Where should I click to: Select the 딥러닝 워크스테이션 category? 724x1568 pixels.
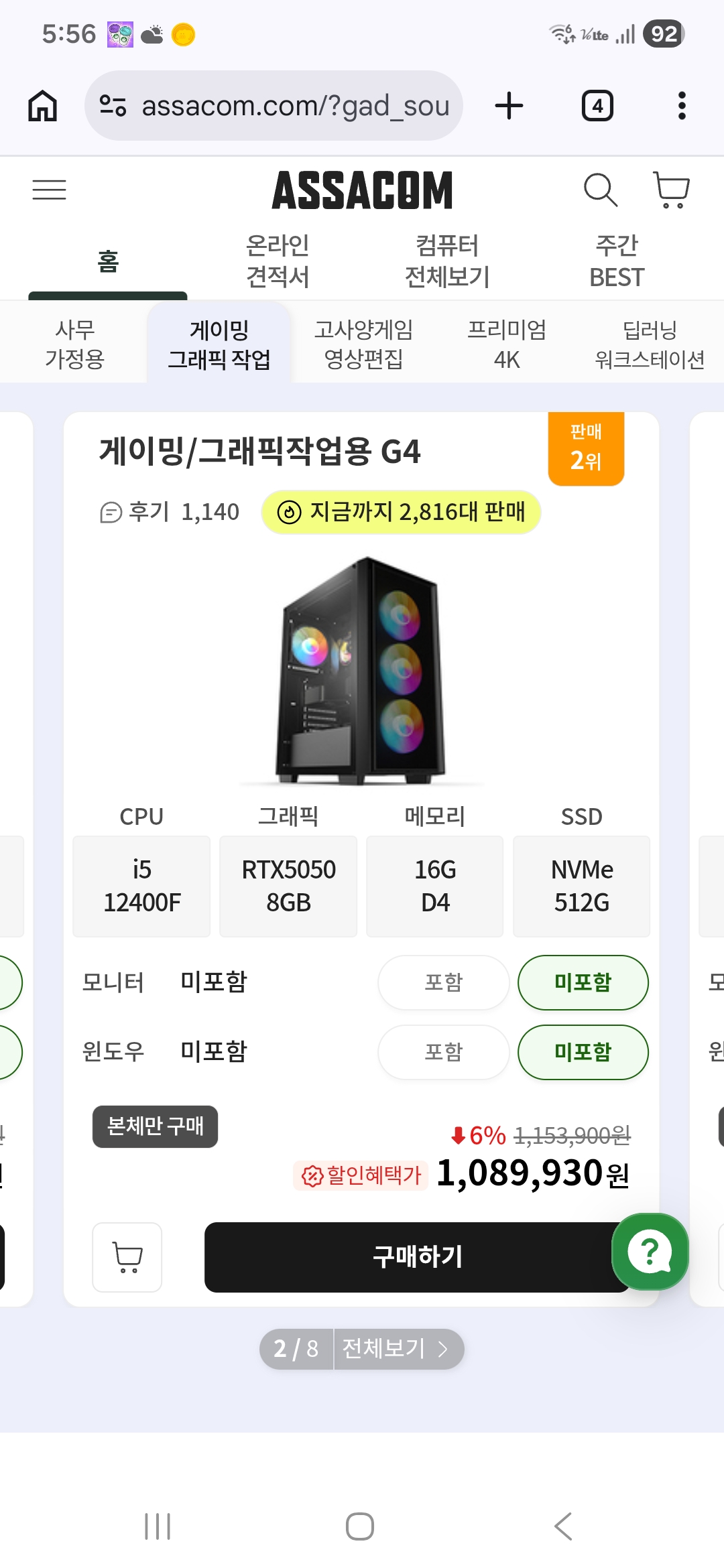(x=649, y=344)
